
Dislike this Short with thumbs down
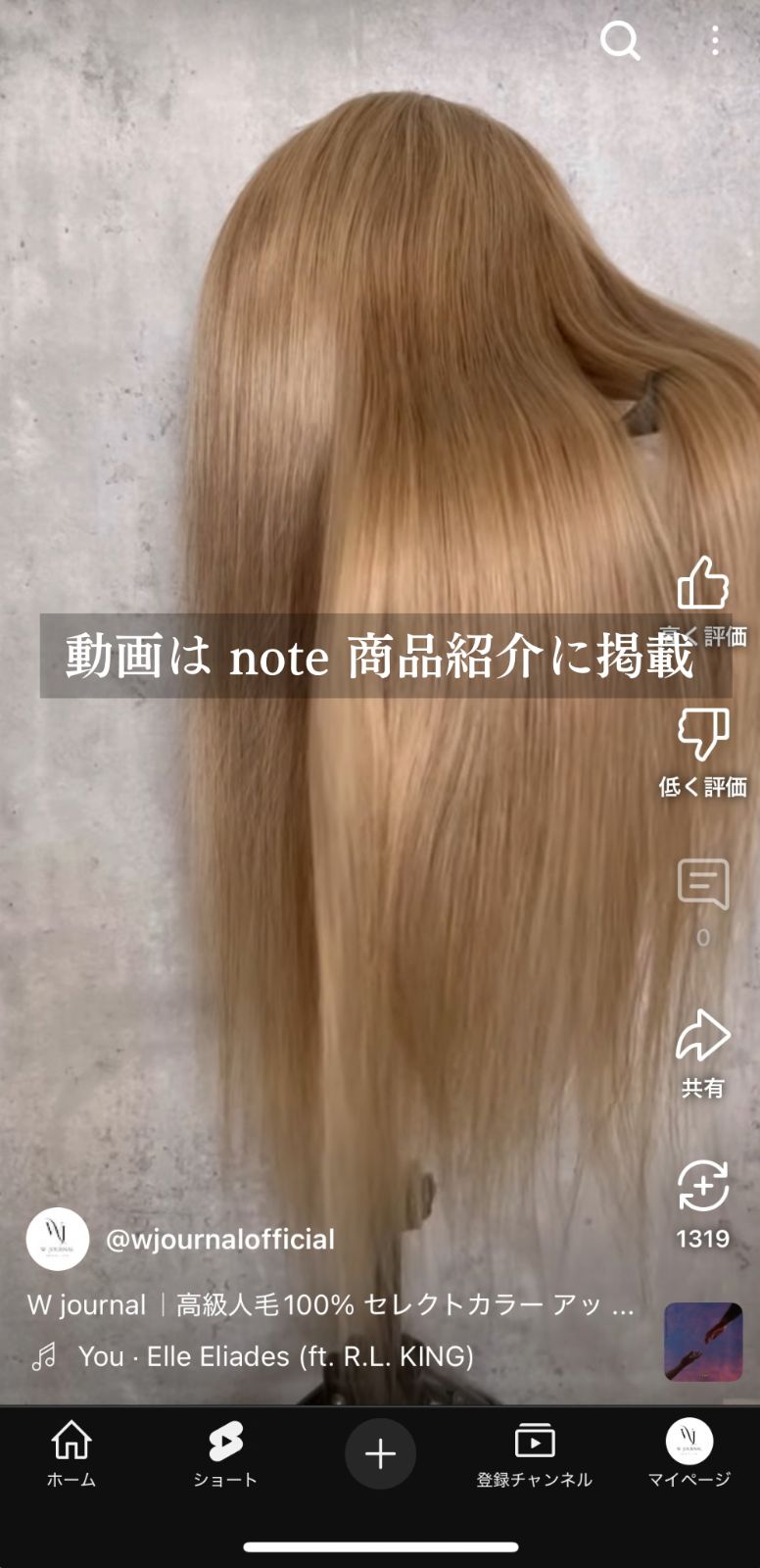tap(702, 735)
